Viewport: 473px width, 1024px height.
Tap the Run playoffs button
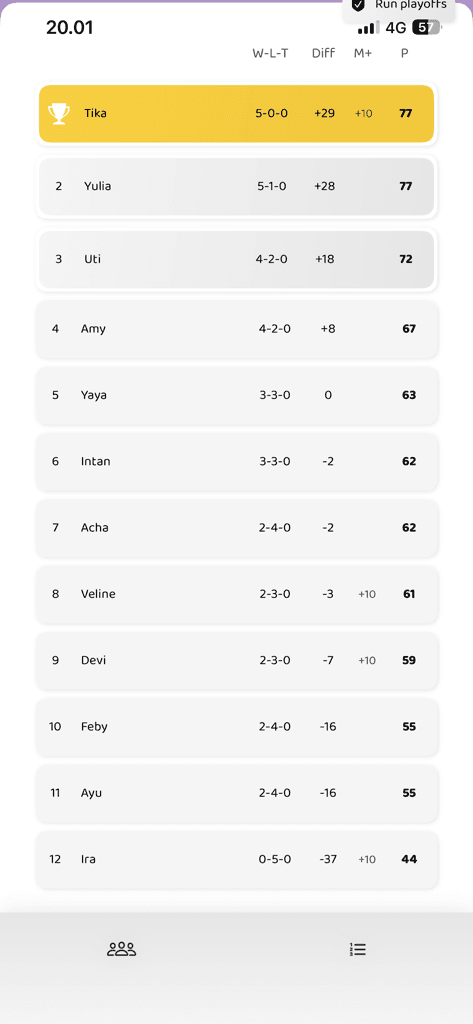[x=399, y=8]
